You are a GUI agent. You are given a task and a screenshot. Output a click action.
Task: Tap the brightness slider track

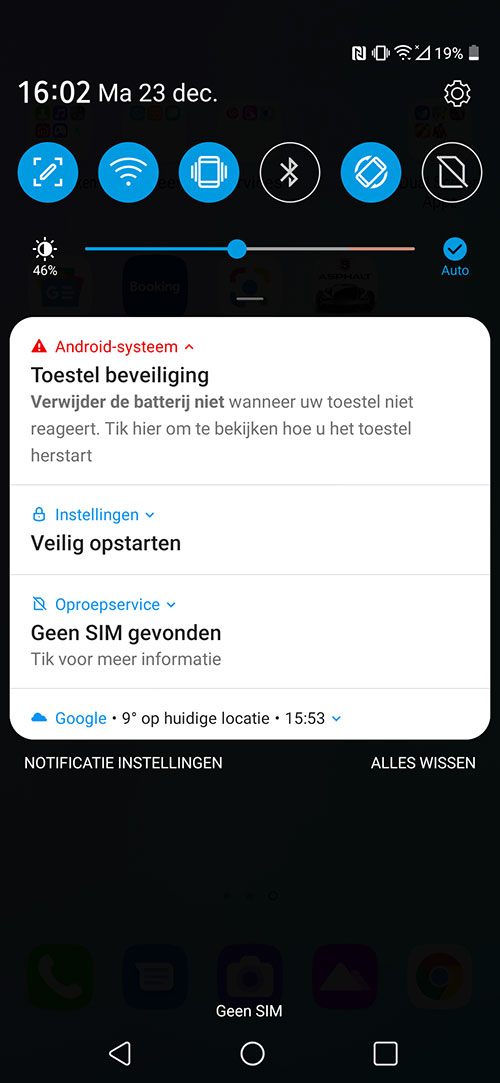(x=250, y=249)
